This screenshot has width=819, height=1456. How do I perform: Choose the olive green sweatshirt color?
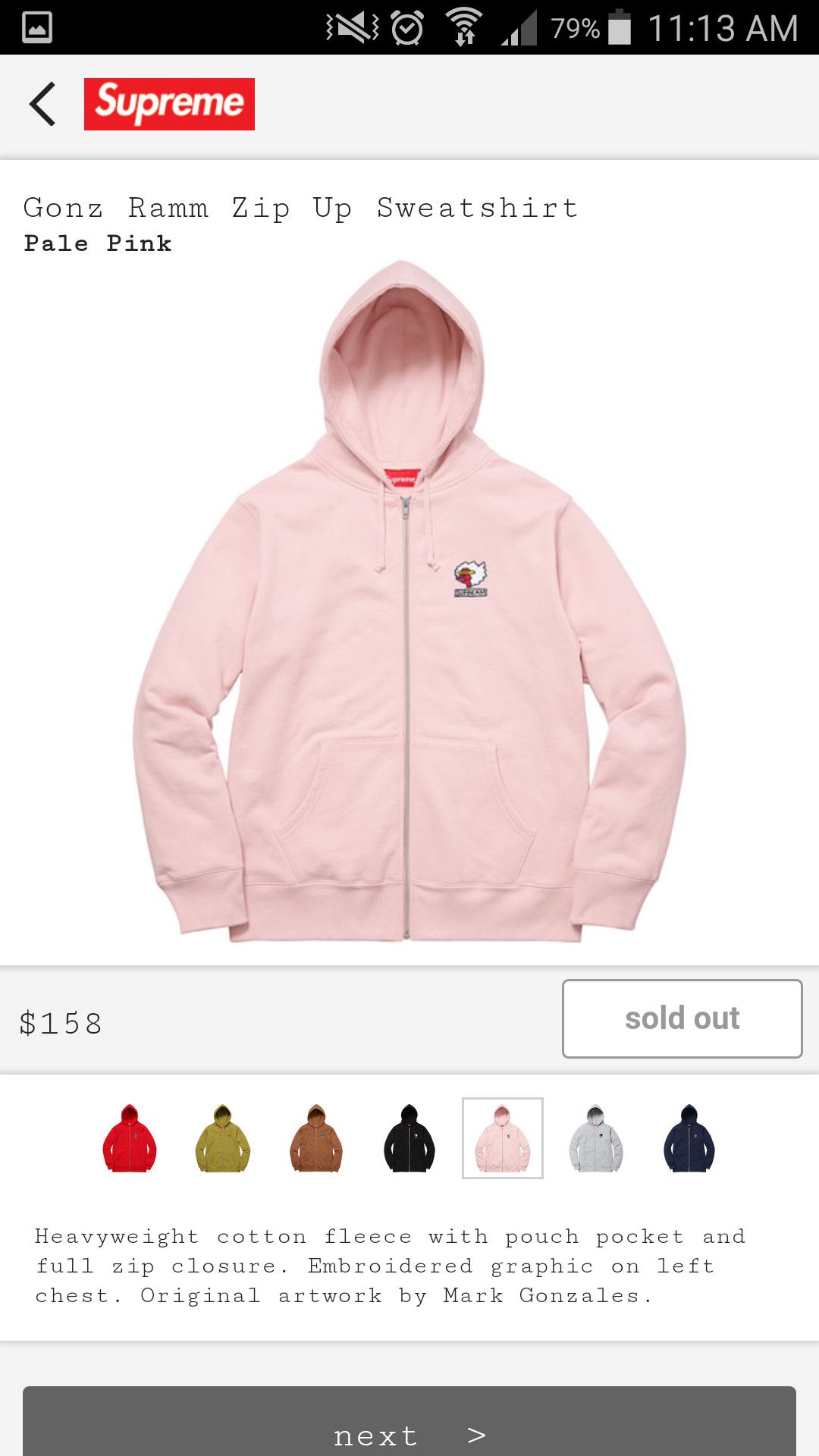click(x=223, y=1138)
